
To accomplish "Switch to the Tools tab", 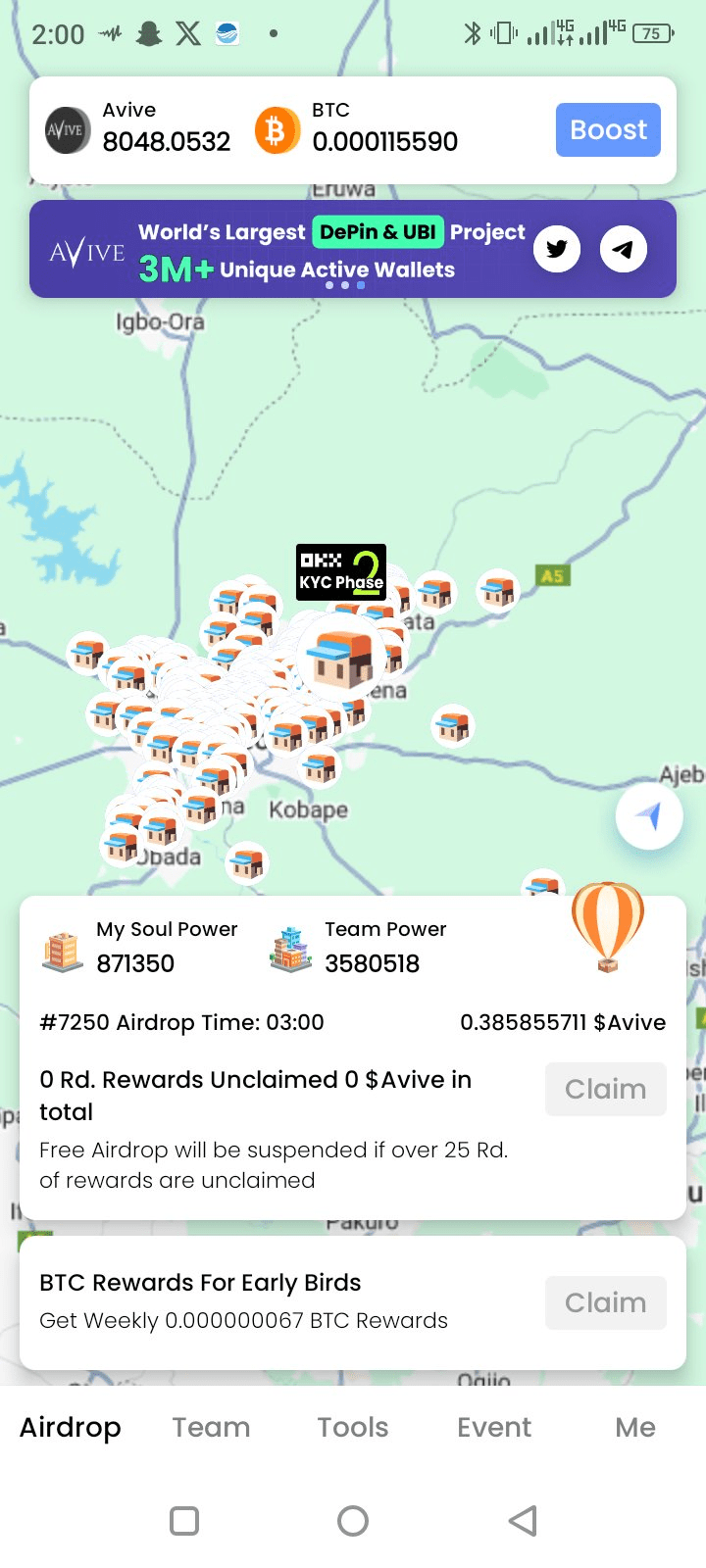I will coord(353,1427).
